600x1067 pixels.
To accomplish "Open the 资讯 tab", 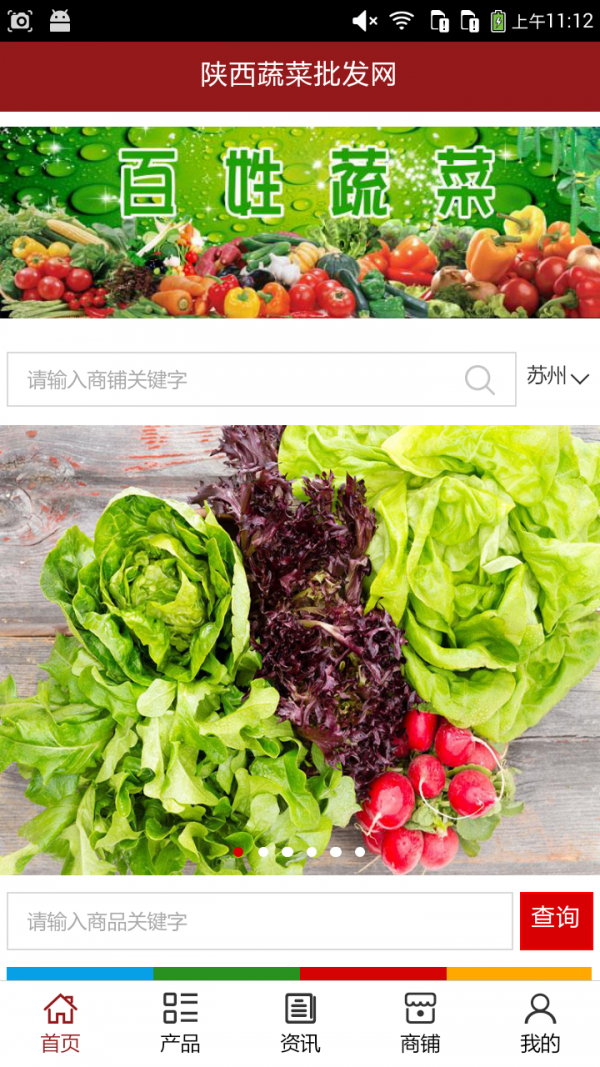I will click(300, 1023).
